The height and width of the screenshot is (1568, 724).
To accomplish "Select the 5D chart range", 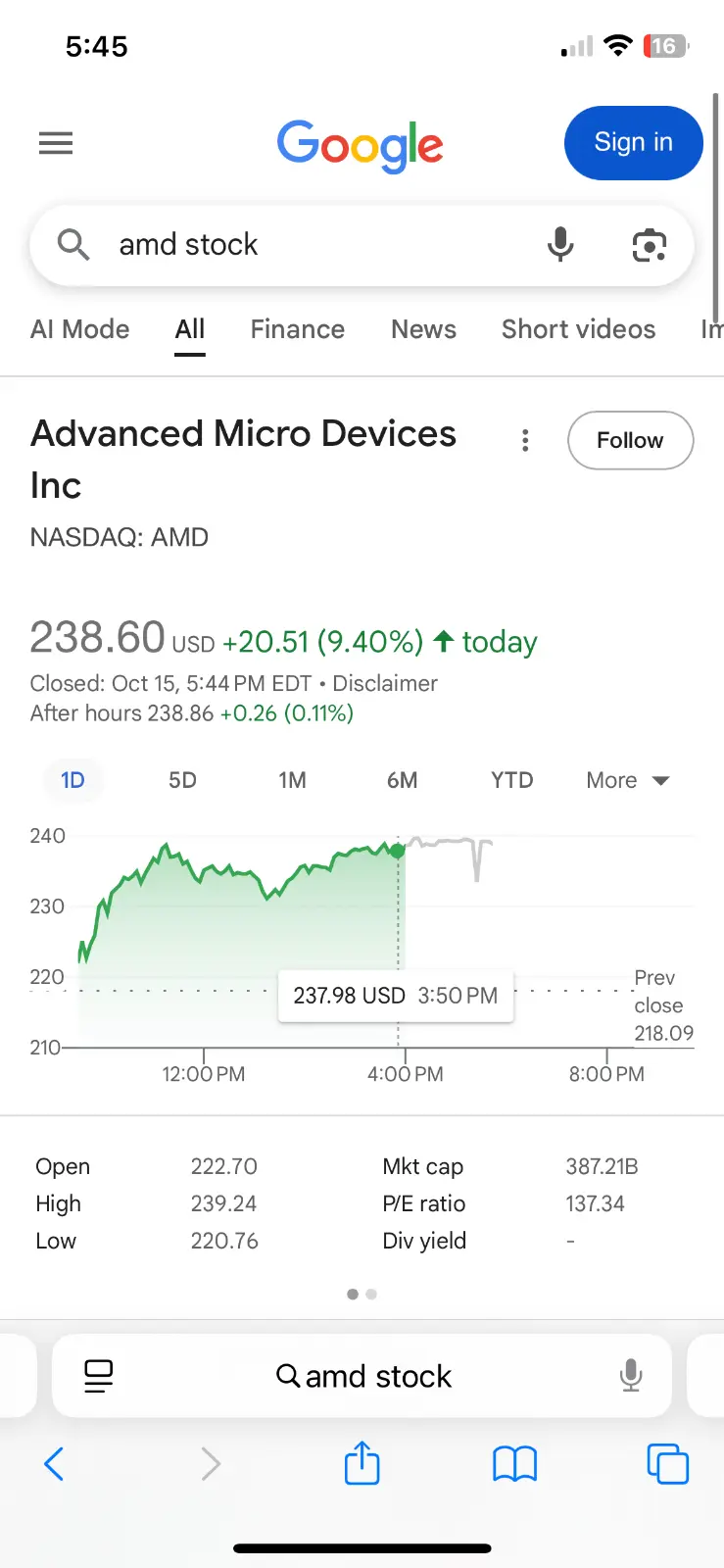I will 182,780.
